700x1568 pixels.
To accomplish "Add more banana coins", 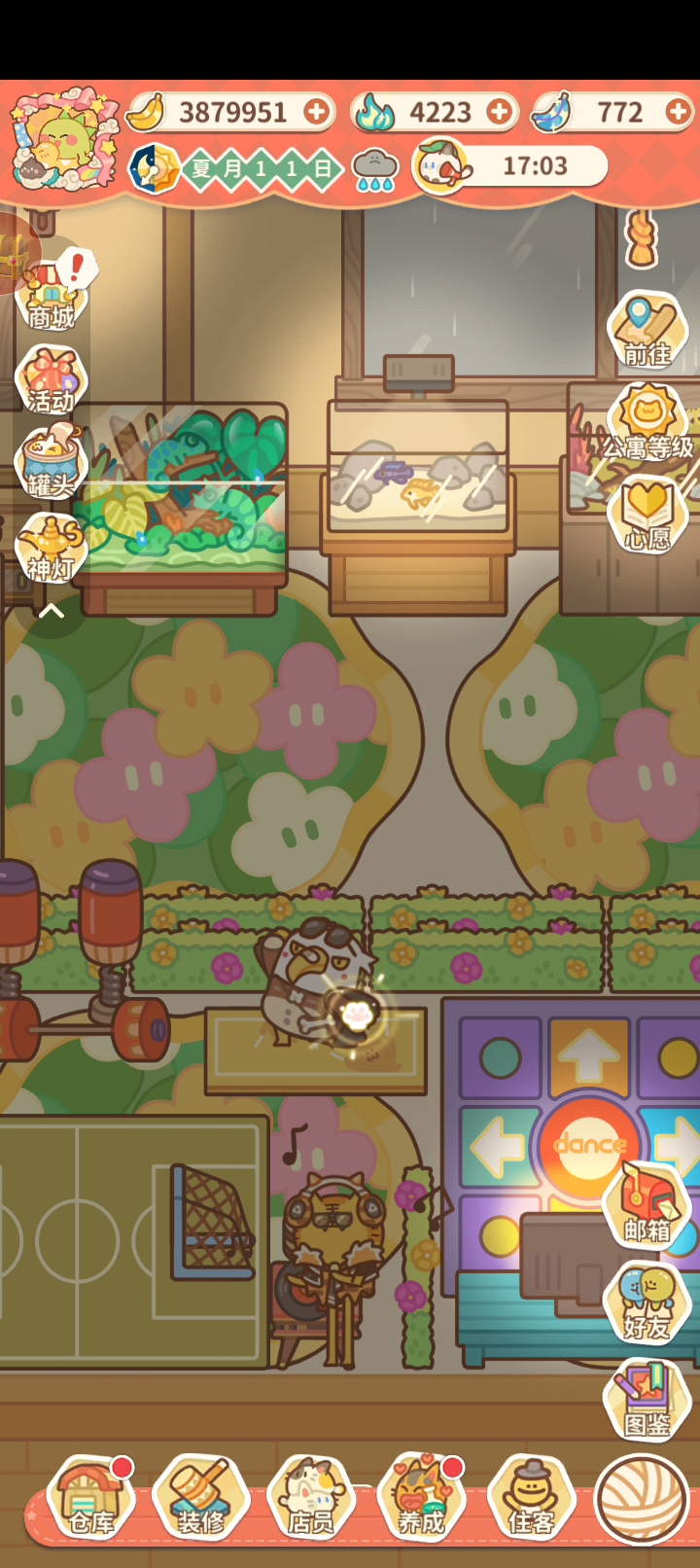I will pos(316,113).
